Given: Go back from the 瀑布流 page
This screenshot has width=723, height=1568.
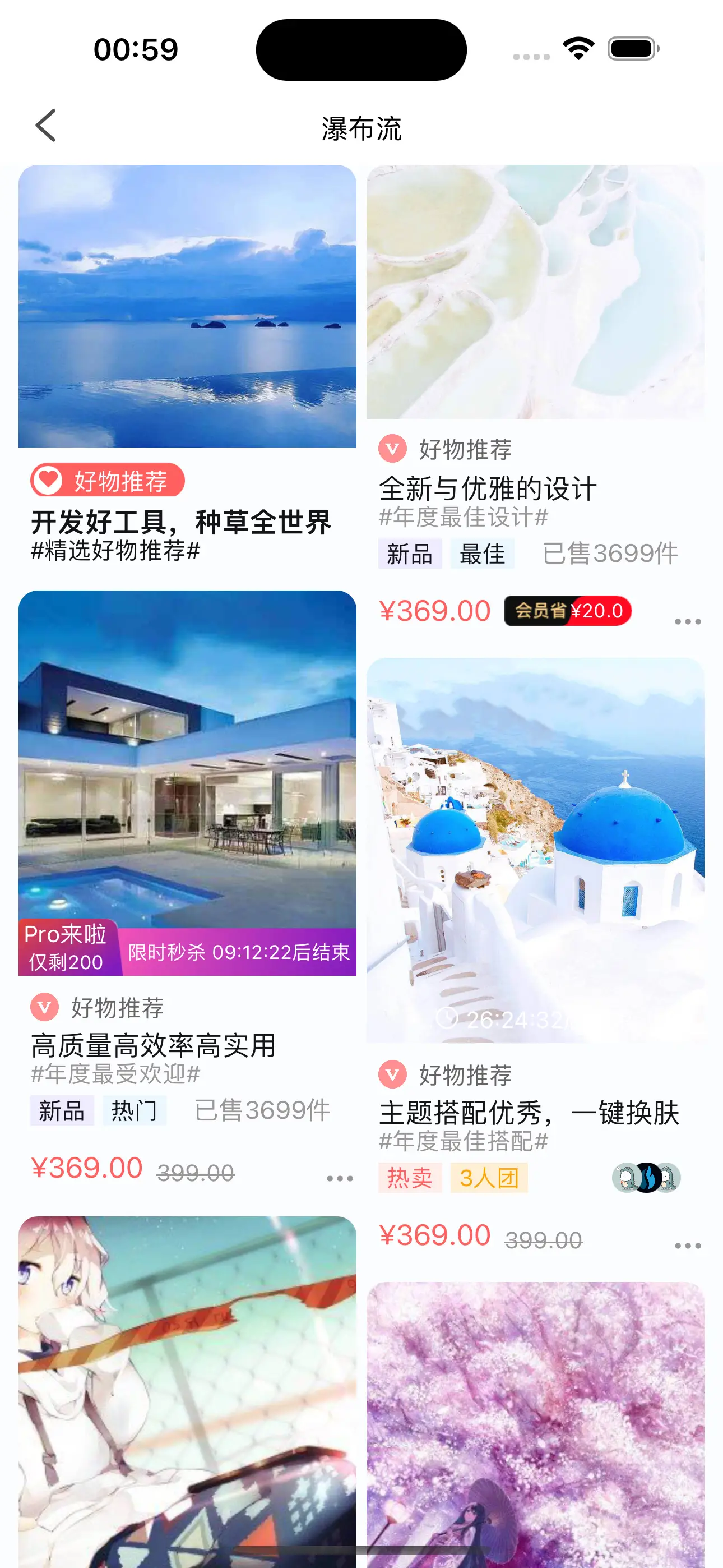Looking at the screenshot, I should 45,126.
